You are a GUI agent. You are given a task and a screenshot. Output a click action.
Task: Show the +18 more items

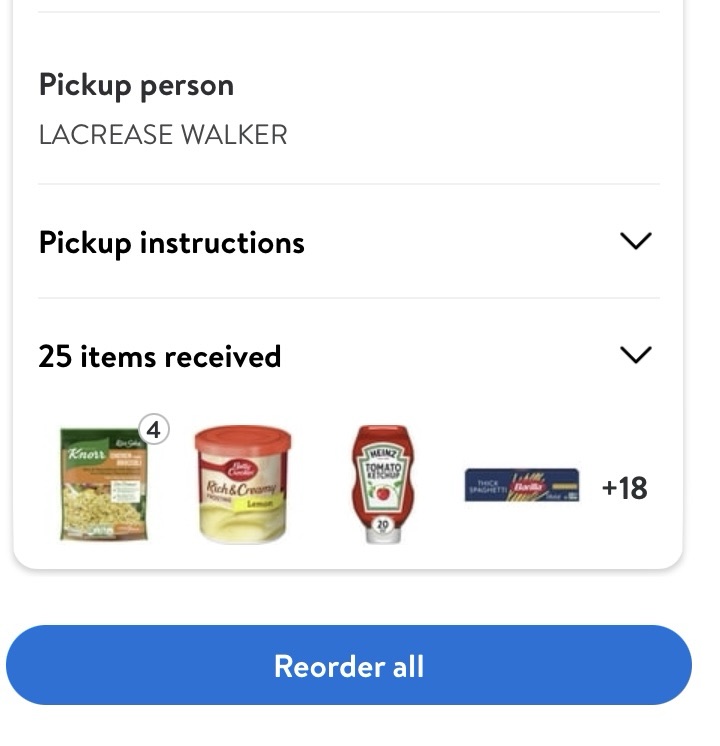(x=624, y=488)
